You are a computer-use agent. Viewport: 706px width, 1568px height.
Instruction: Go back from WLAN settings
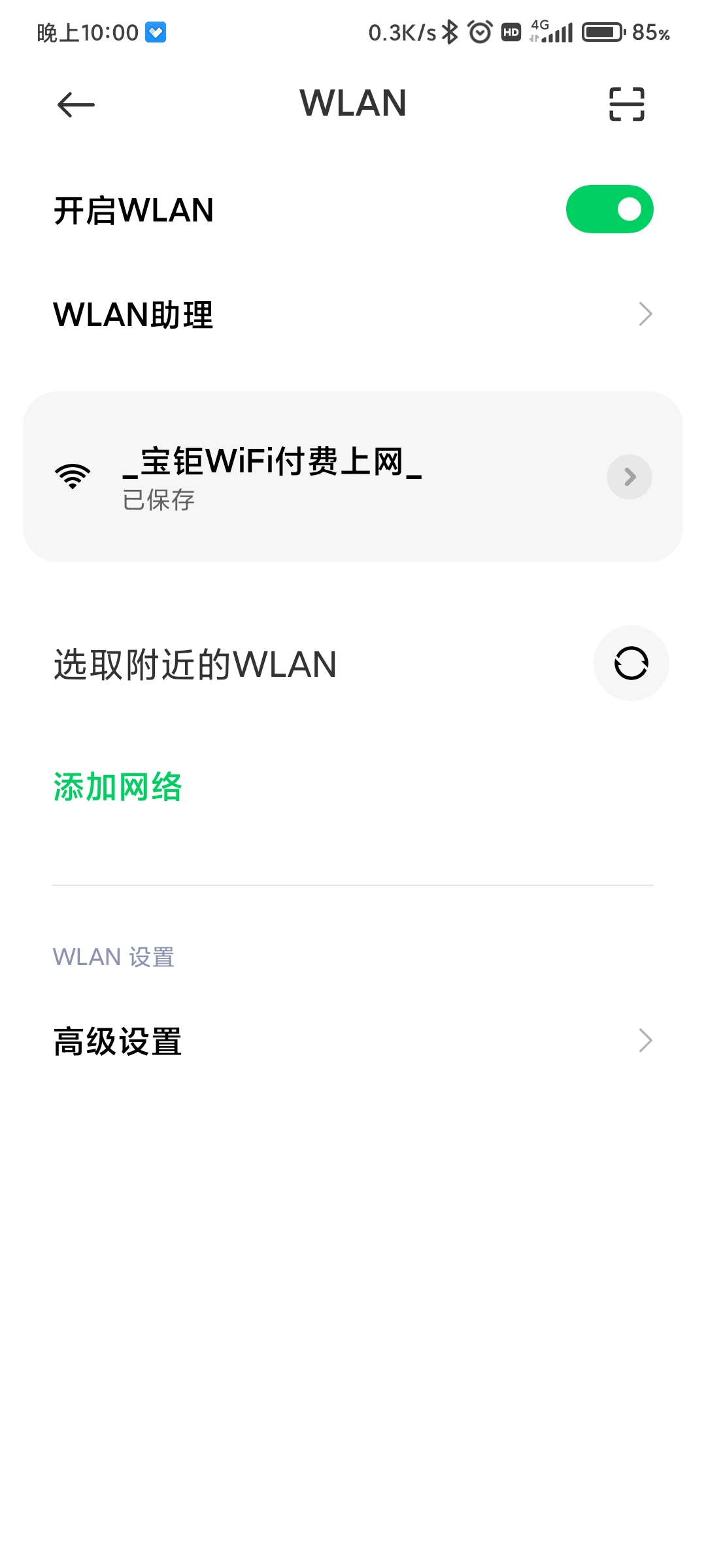click(x=76, y=105)
